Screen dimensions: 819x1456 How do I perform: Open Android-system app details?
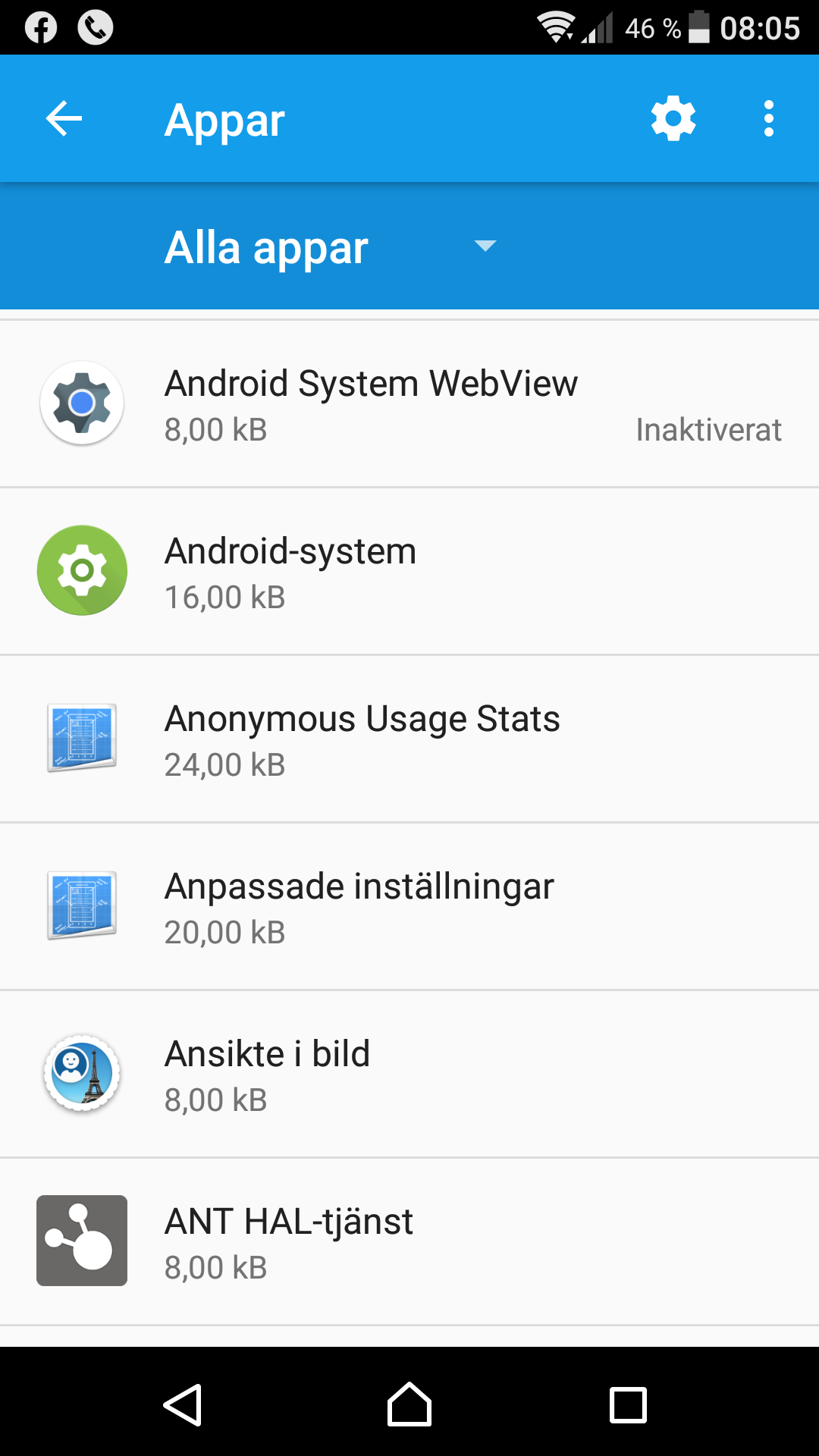(x=409, y=571)
